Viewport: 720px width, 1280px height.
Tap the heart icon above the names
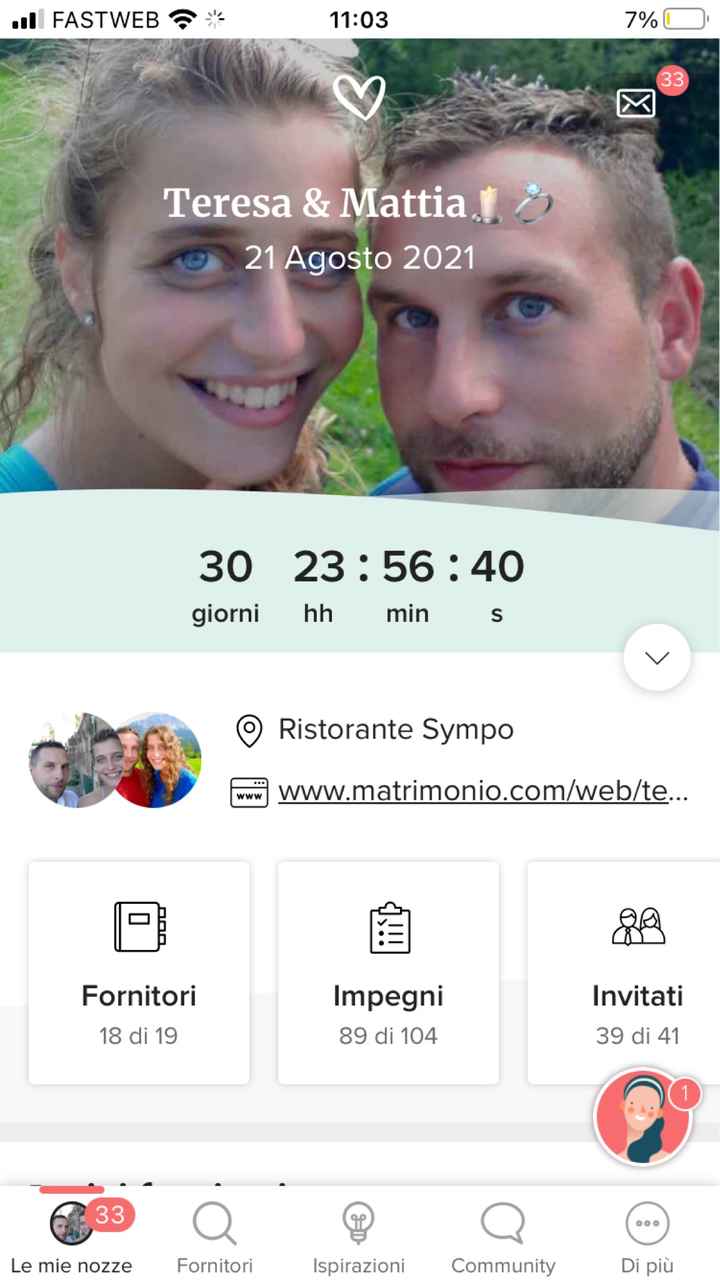[359, 96]
